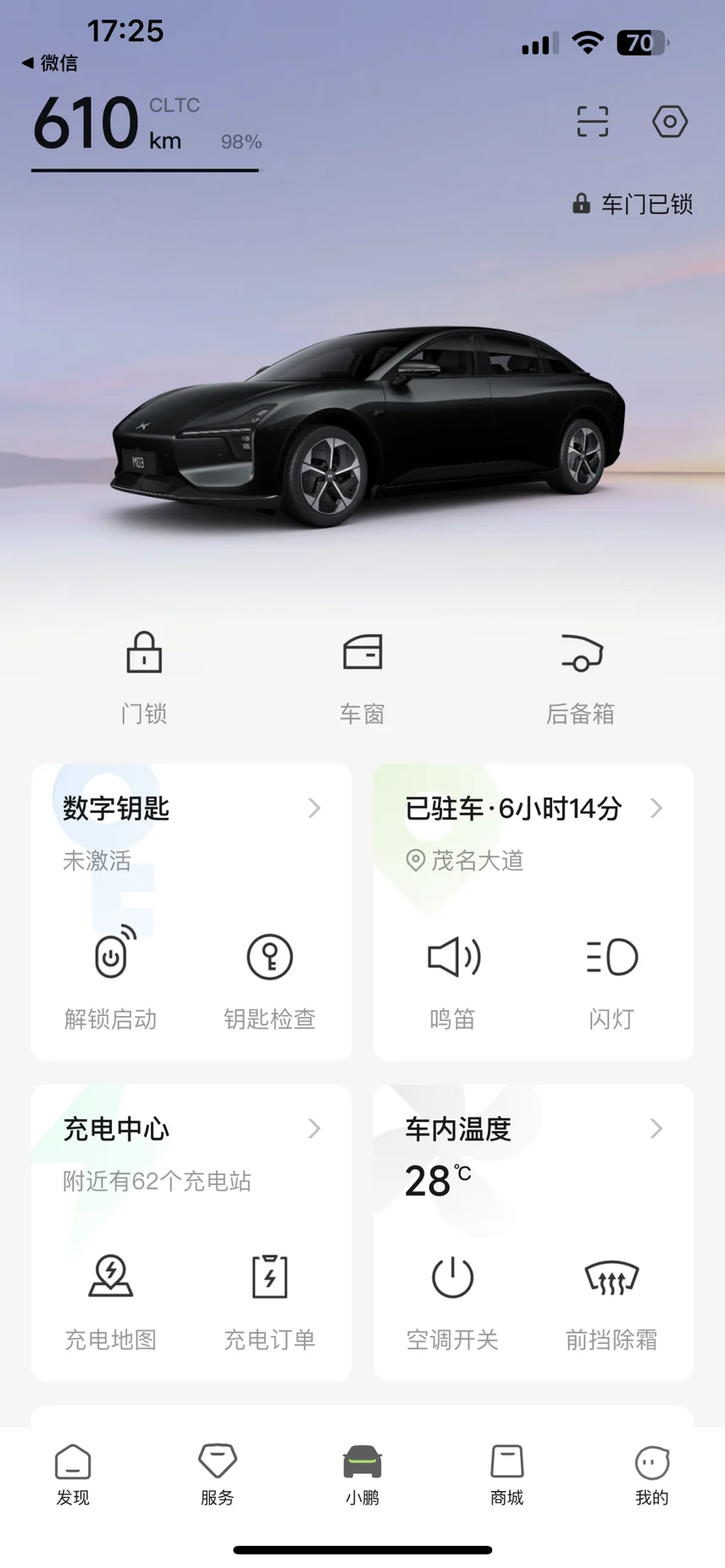The image size is (725, 1568).
Task: Open the 车窗 window control
Action: tap(362, 676)
